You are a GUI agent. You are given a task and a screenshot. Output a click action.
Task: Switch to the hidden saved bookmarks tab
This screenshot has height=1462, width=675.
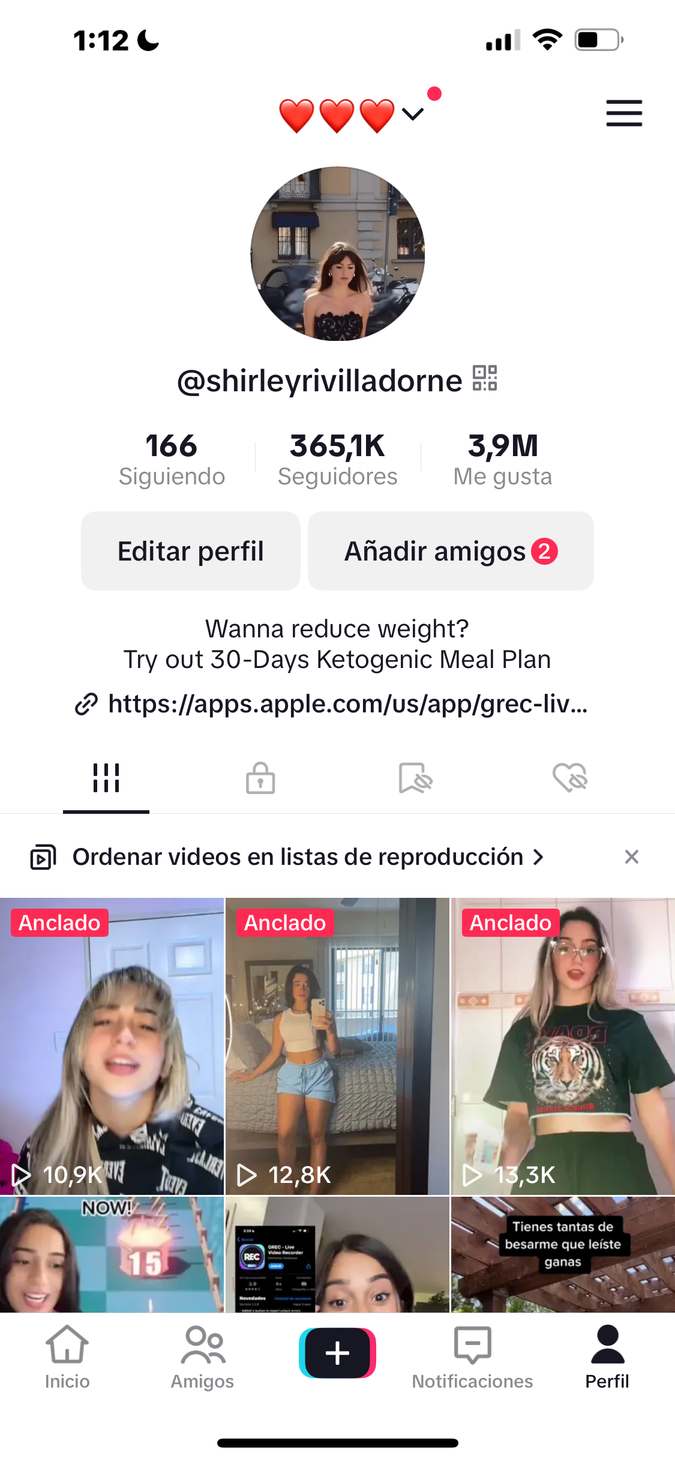point(414,778)
